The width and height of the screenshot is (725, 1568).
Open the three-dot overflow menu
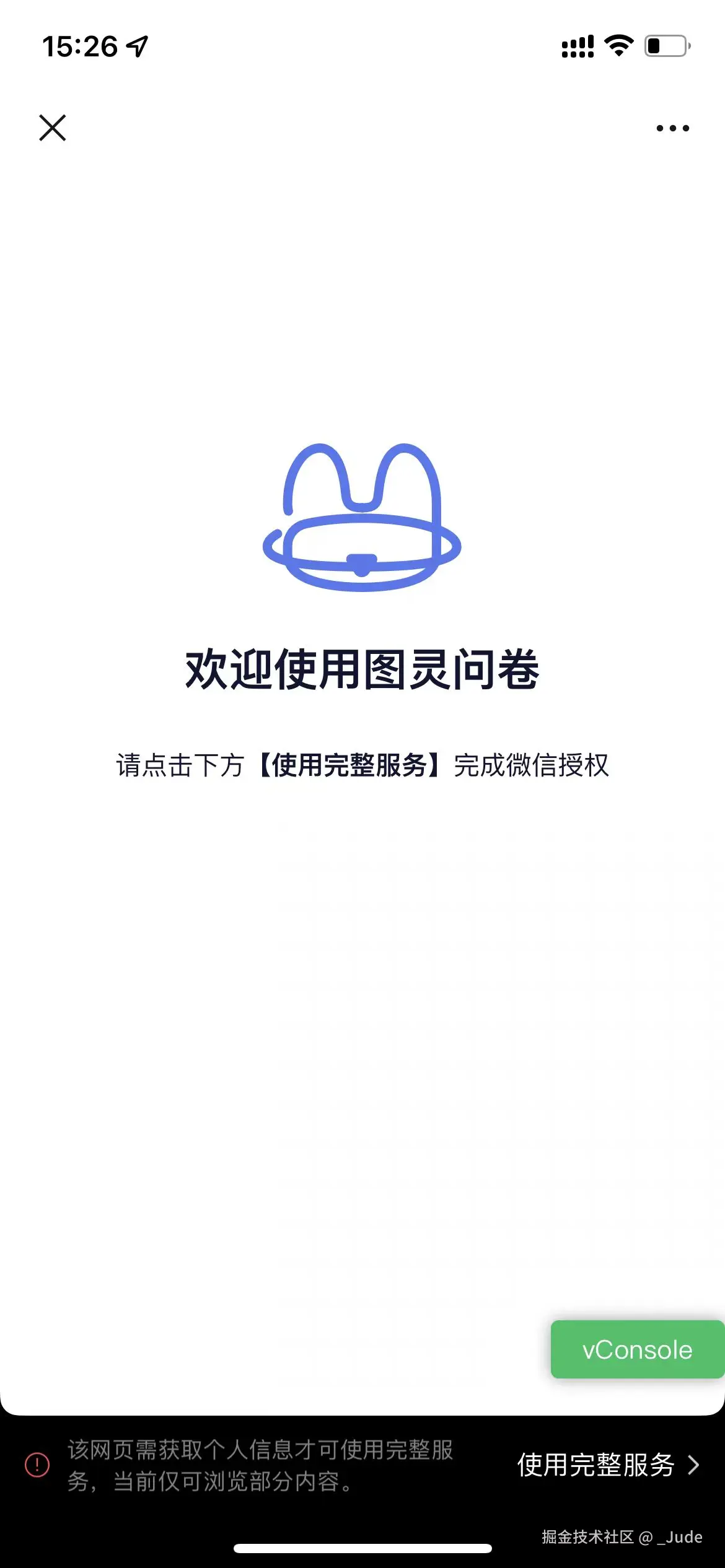pyautogui.click(x=672, y=128)
